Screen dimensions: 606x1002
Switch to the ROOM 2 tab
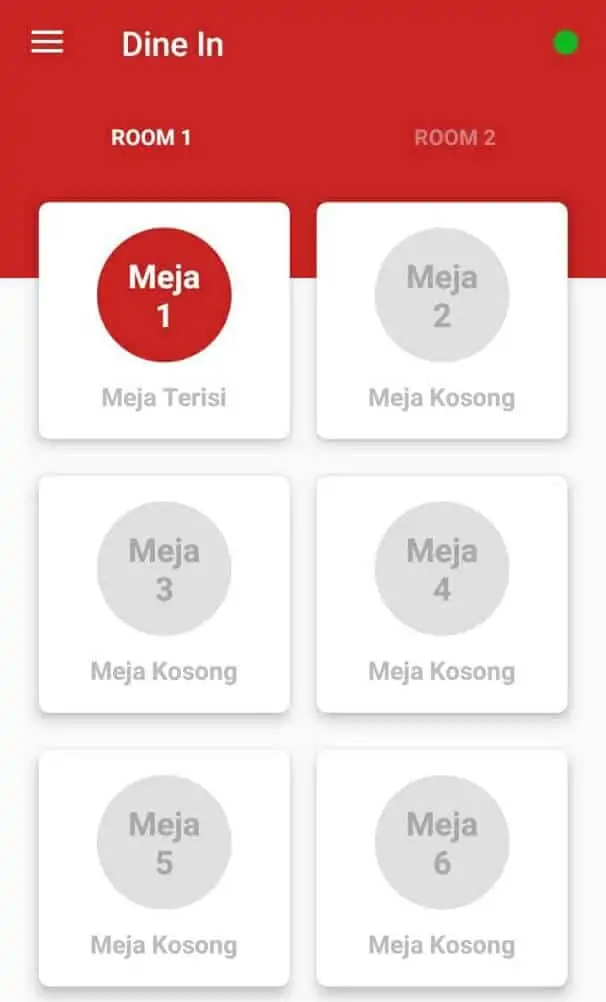pyautogui.click(x=454, y=137)
